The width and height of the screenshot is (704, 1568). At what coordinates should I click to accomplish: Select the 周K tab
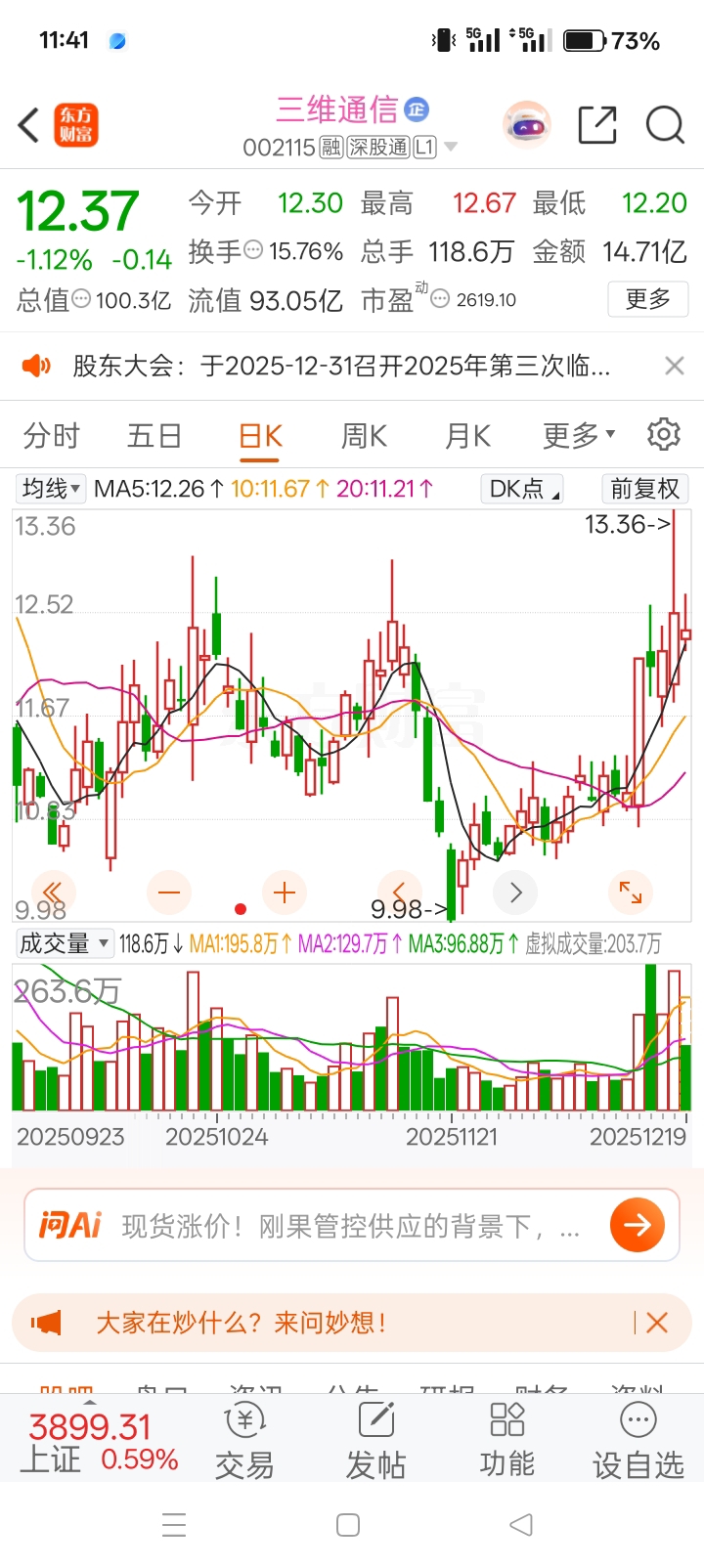click(364, 435)
